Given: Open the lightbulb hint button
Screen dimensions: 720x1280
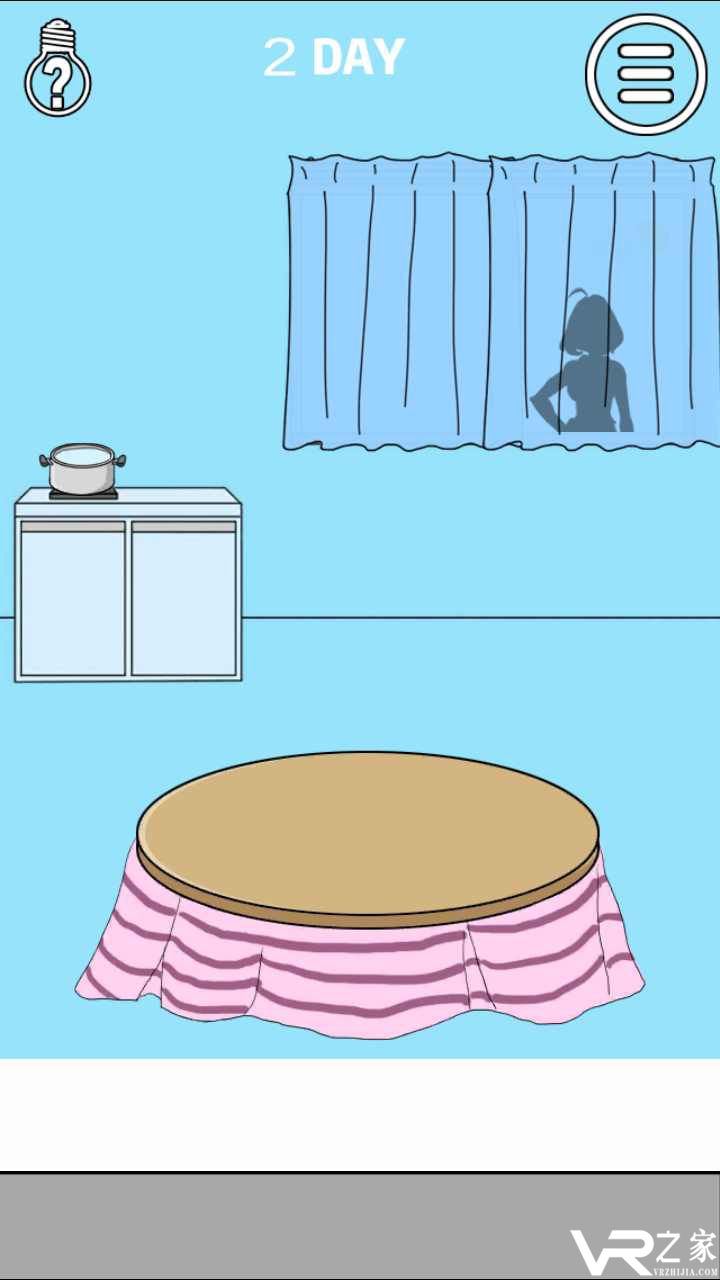Looking at the screenshot, I should (x=58, y=68).
